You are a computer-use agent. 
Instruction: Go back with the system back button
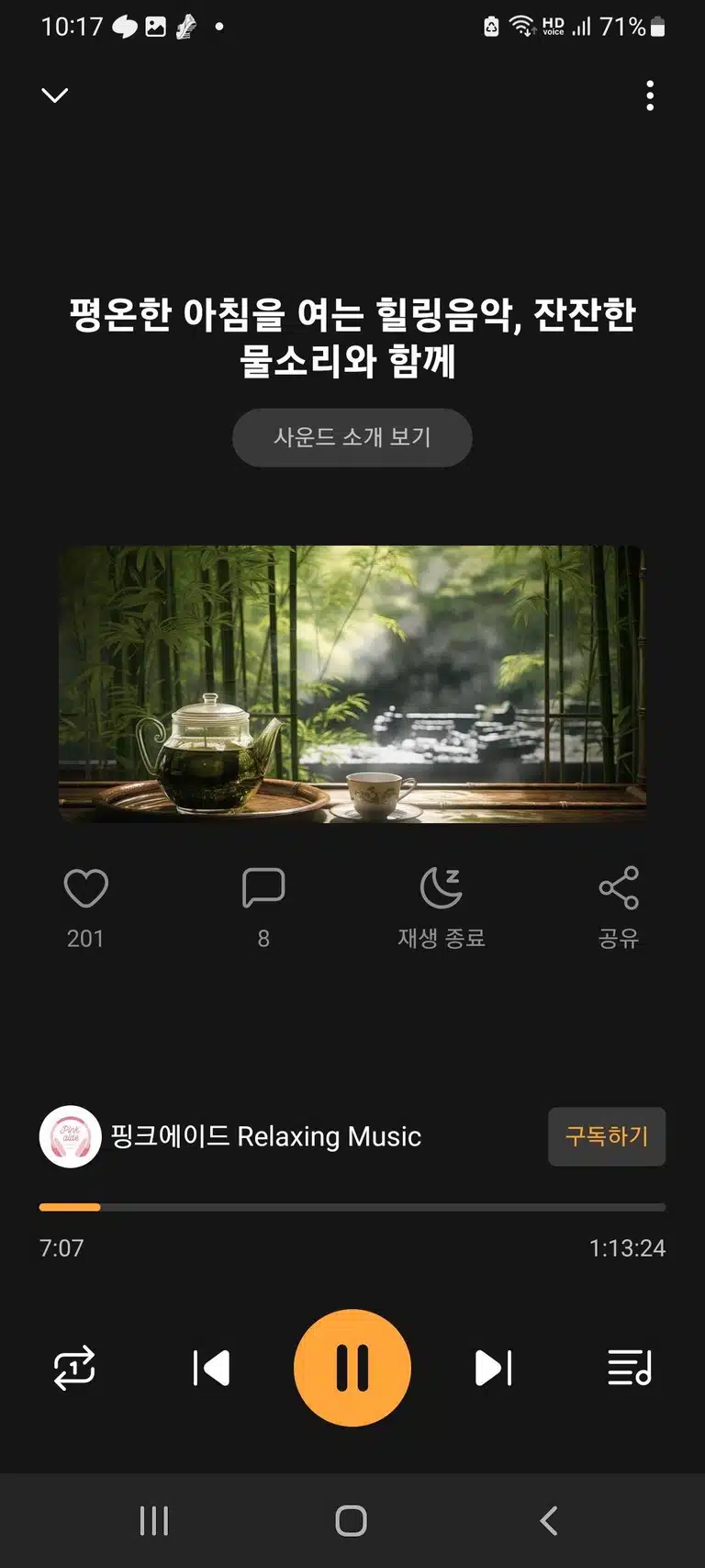click(x=549, y=1521)
